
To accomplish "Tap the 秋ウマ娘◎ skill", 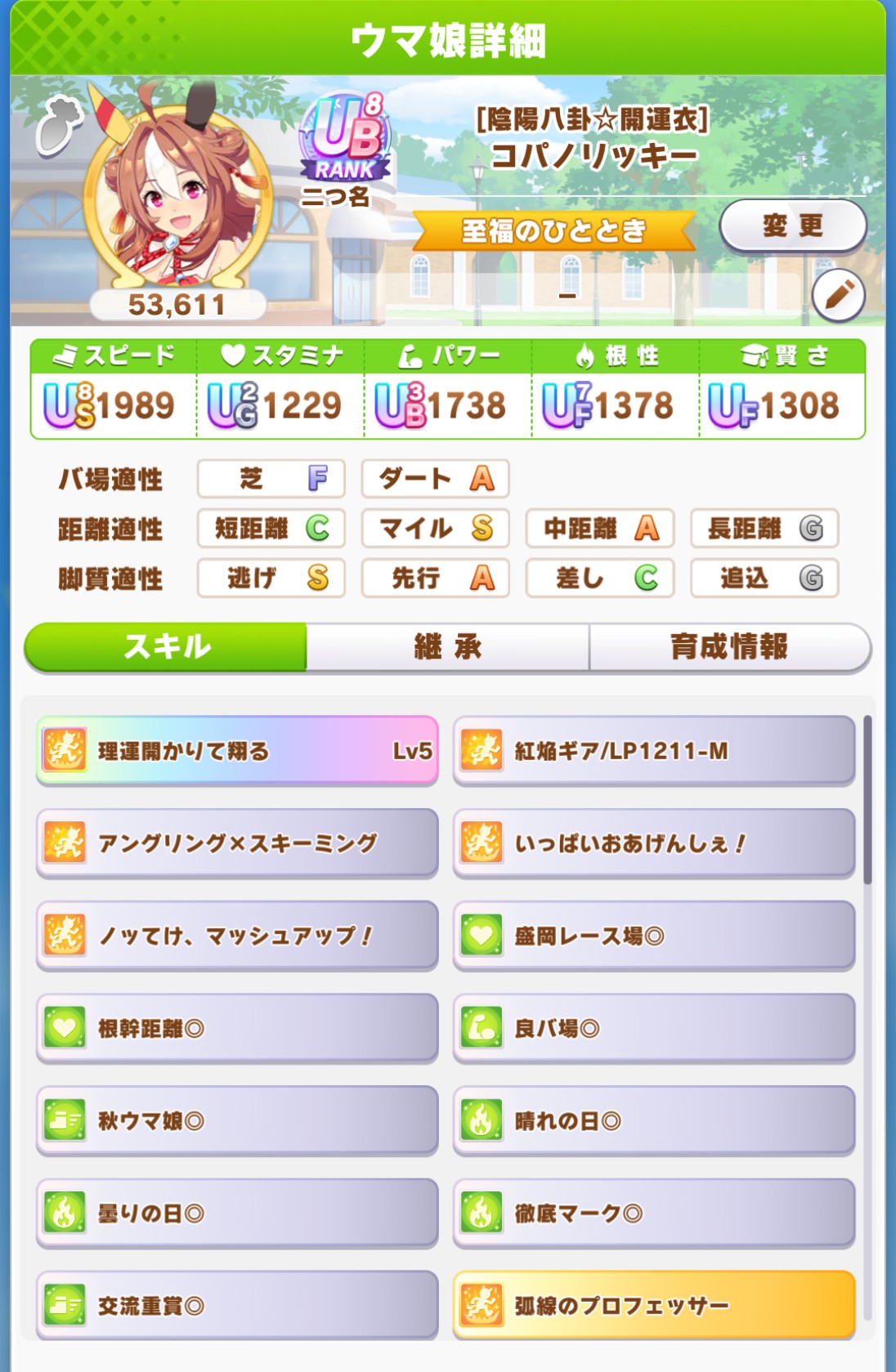I will coord(237,1120).
